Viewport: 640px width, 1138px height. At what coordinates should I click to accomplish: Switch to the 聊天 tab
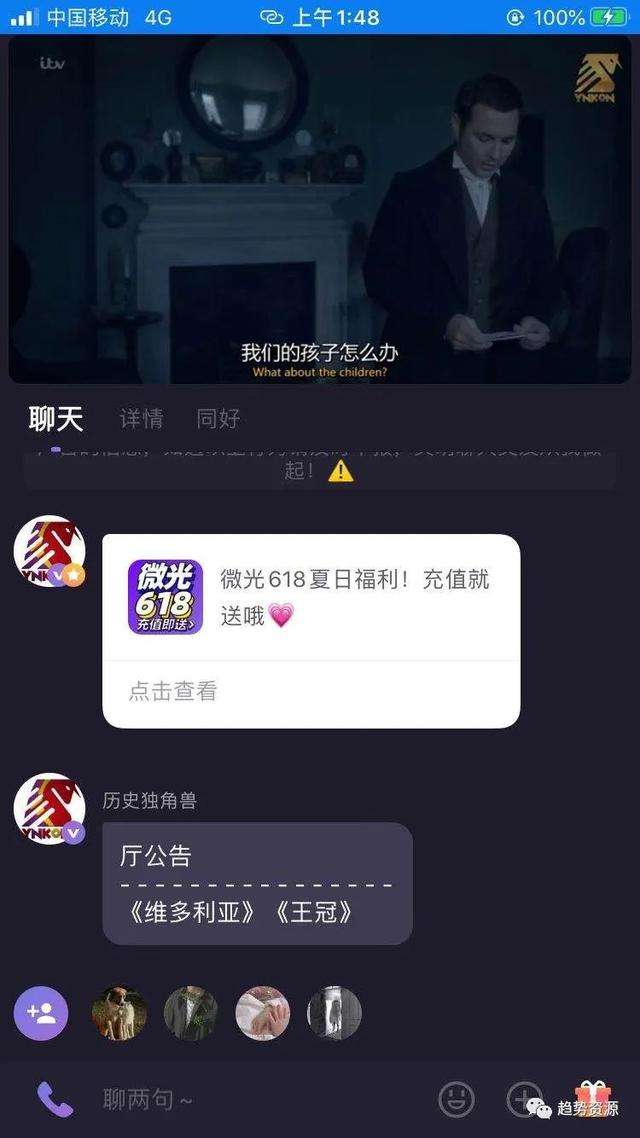pos(56,419)
